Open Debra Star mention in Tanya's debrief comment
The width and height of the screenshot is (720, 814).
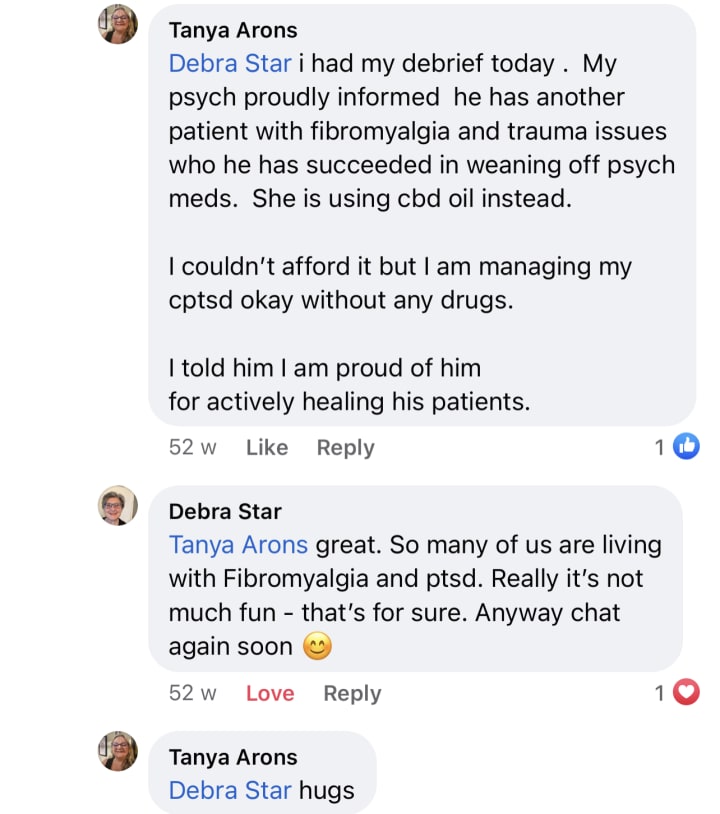pyautogui.click(x=230, y=63)
